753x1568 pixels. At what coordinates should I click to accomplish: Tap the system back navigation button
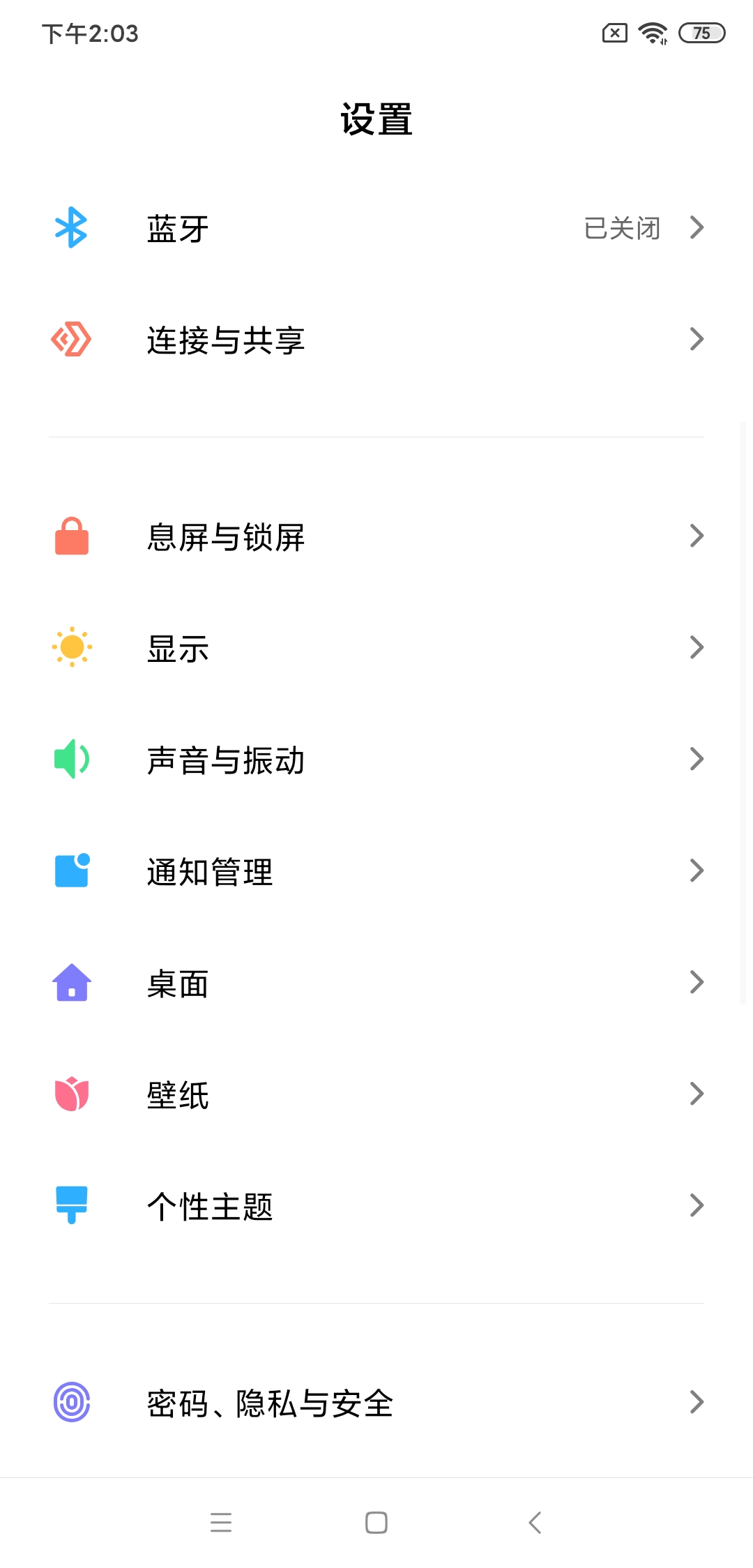tap(535, 1522)
